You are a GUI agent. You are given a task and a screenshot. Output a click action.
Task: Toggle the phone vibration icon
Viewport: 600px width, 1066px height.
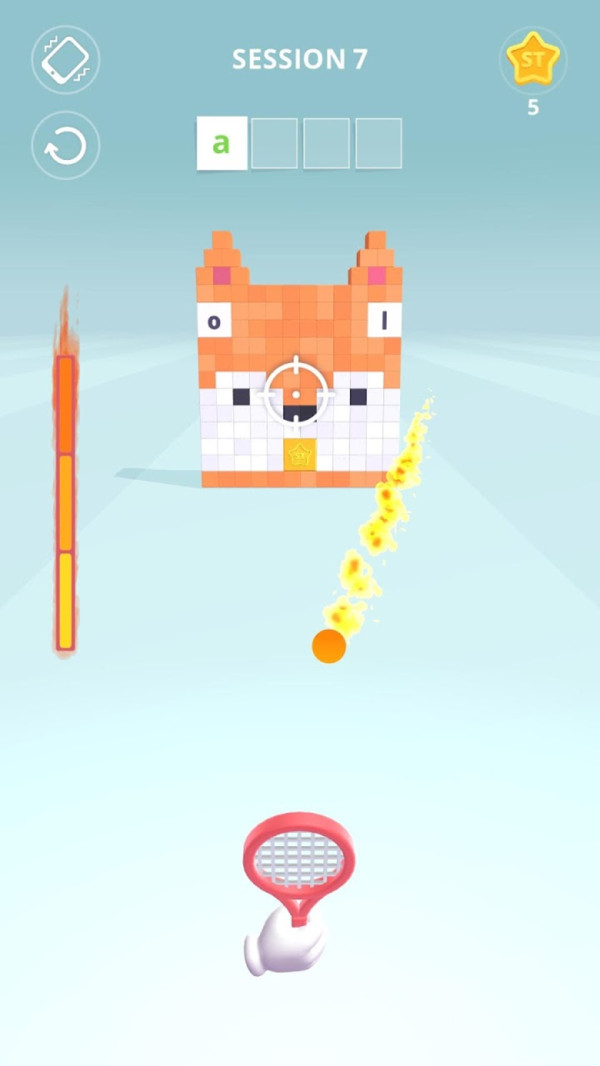(66, 60)
